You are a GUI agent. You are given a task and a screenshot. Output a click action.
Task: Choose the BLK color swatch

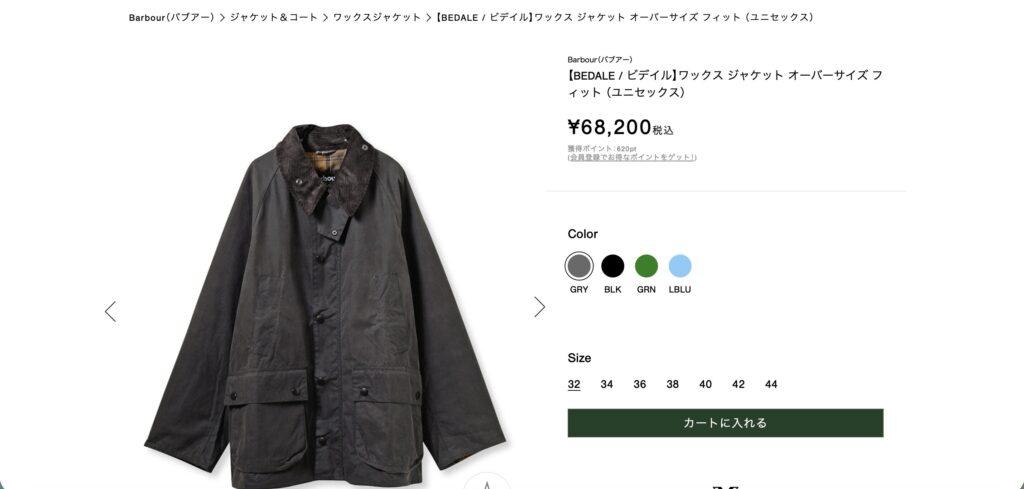[x=613, y=266]
